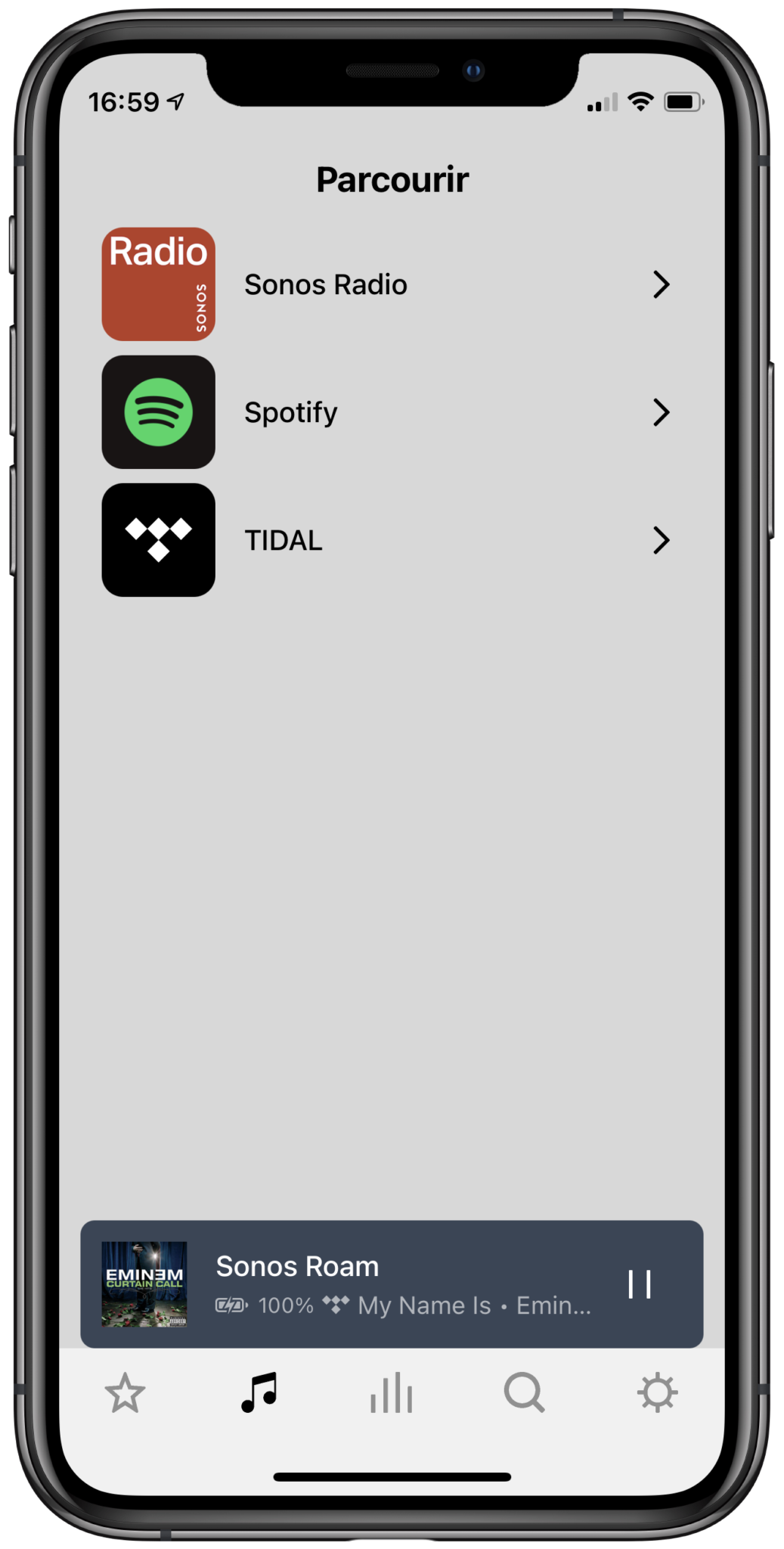This screenshot has height=1549, width=784.
Task: Open the search magnifier tab
Action: click(x=525, y=1392)
